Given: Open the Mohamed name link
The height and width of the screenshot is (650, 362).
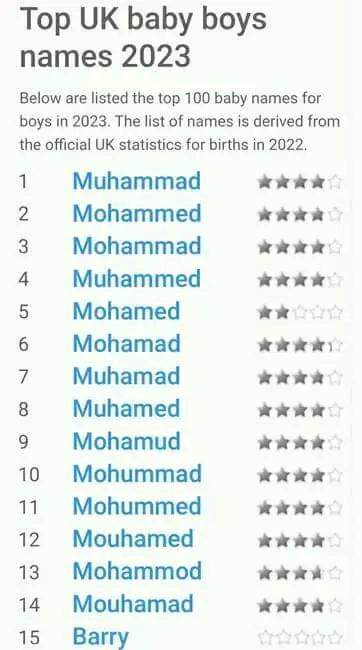Looking at the screenshot, I should click(x=126, y=311).
